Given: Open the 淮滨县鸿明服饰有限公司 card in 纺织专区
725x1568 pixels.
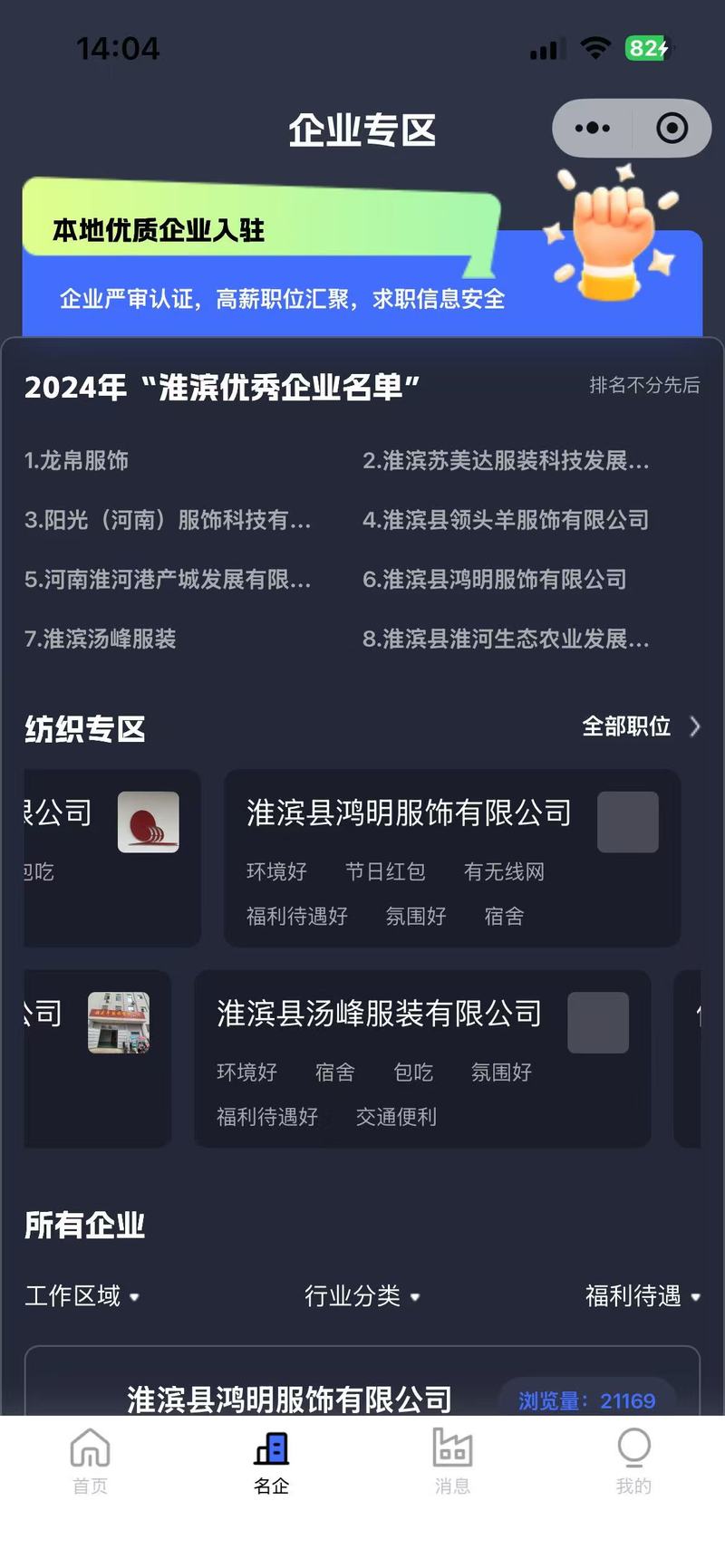Looking at the screenshot, I should 452,859.
